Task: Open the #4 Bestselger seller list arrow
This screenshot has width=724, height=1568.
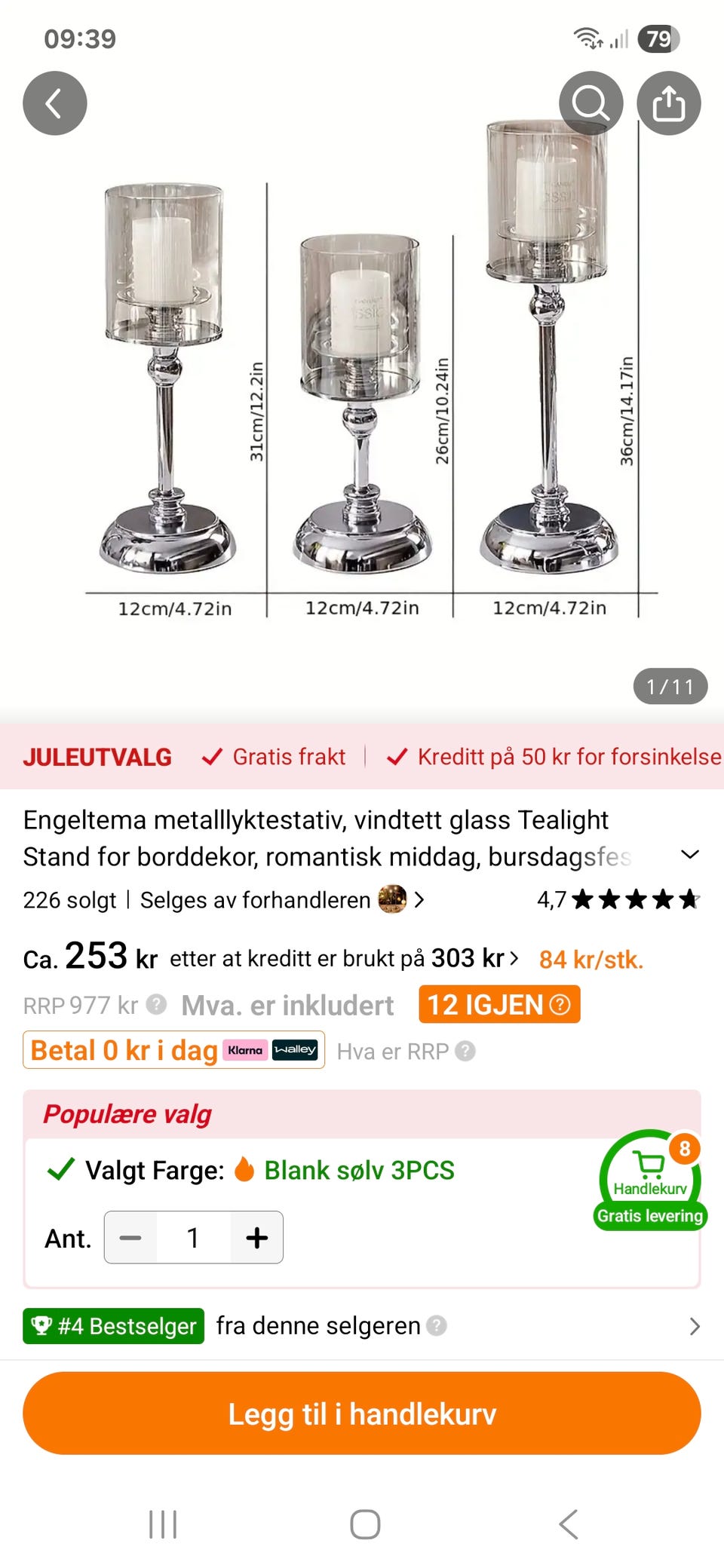Action: 693,1325
